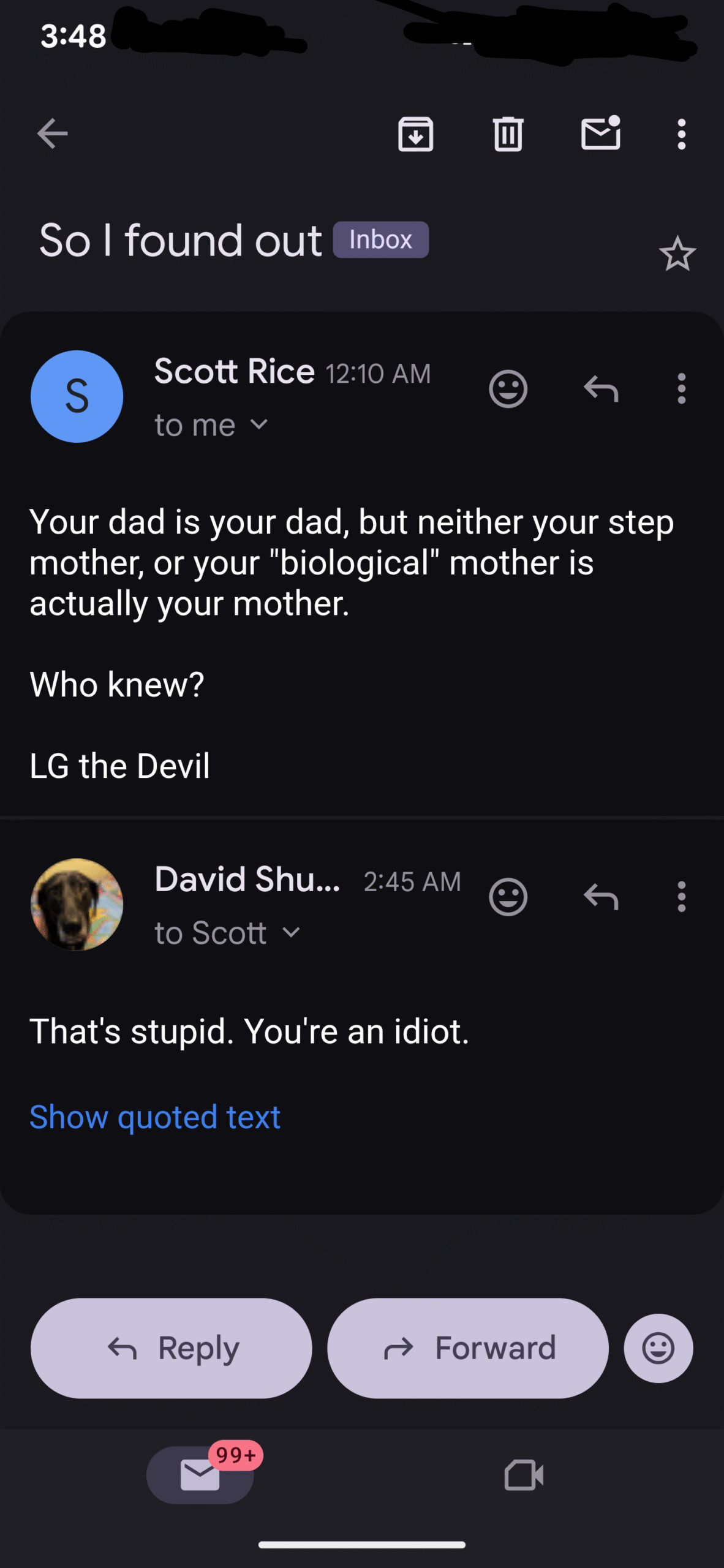Viewport: 724px width, 1568px height.
Task: Star the 'So I found out' conversation
Action: click(x=677, y=254)
